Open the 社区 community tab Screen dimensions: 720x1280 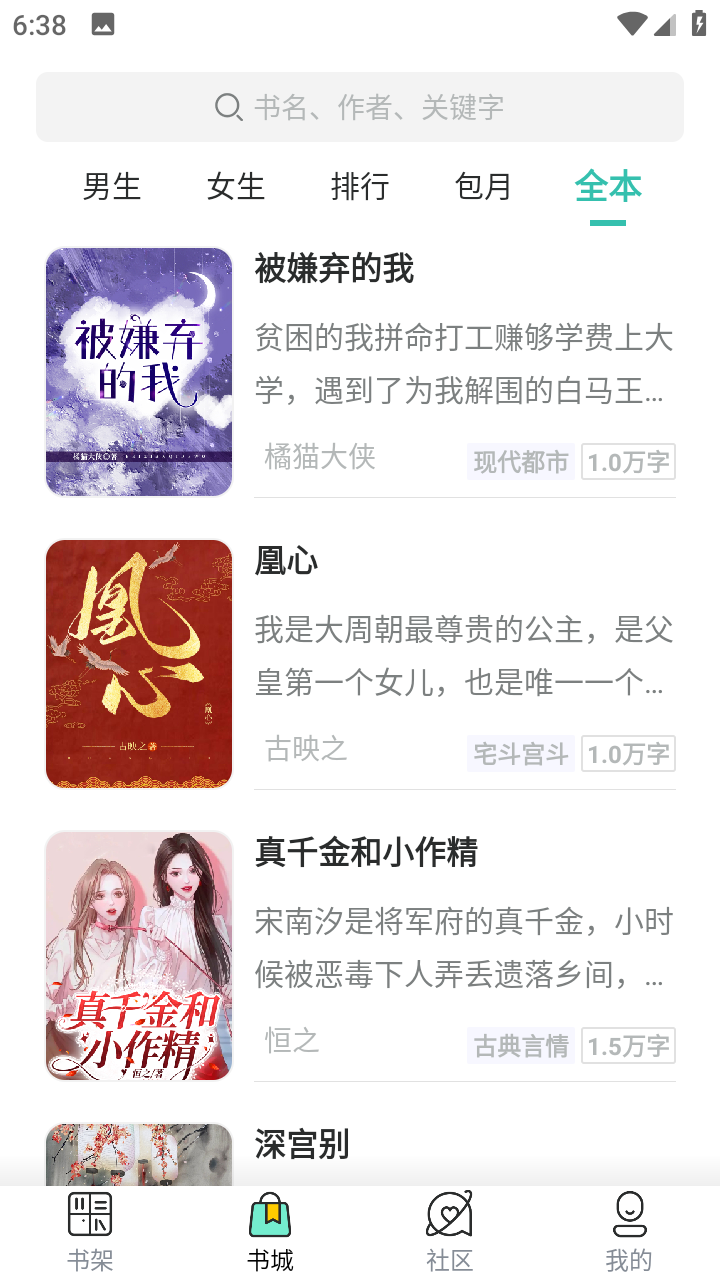click(450, 1232)
